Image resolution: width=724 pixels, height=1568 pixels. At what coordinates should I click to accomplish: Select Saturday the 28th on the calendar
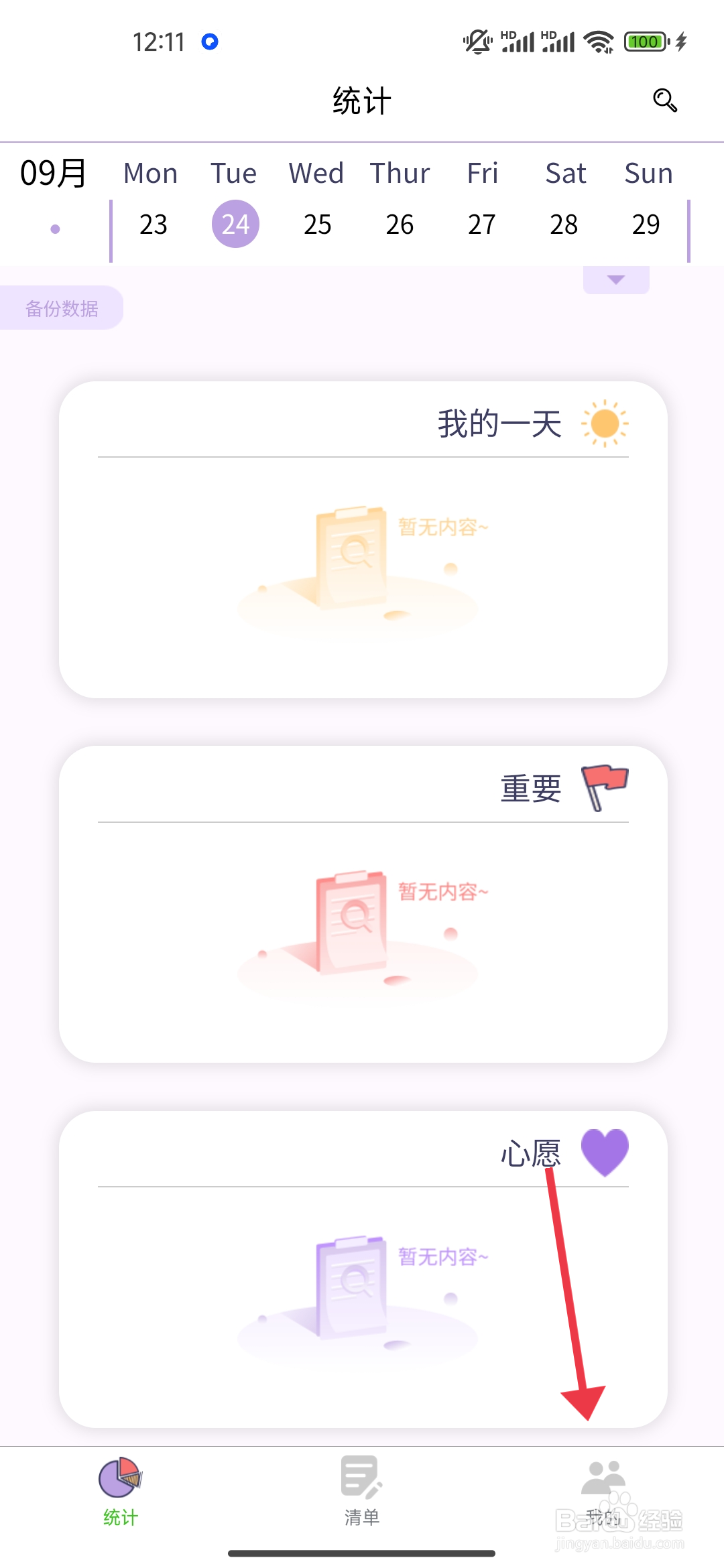[564, 224]
